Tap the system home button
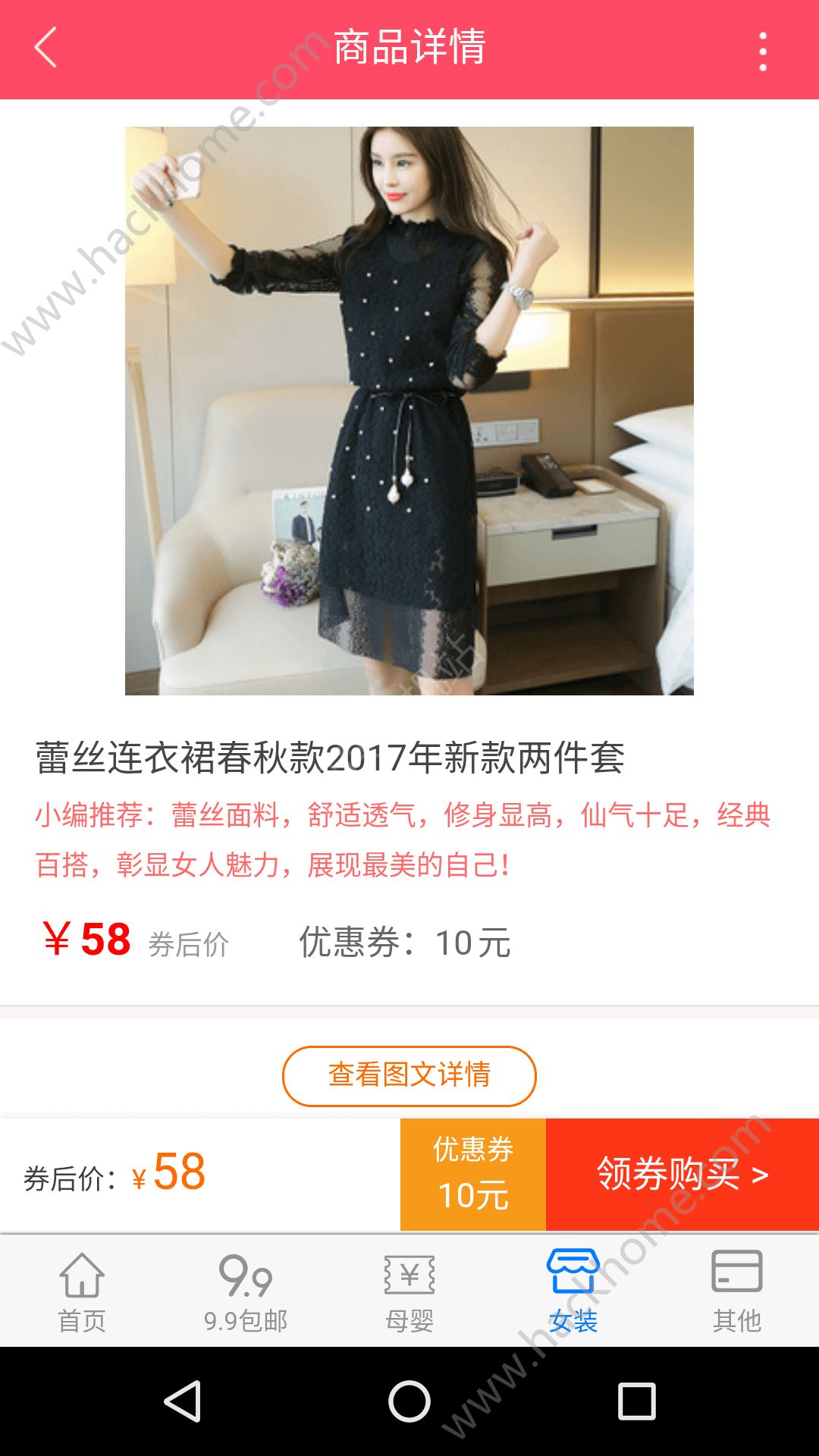This screenshot has width=819, height=1456. coord(409,1401)
